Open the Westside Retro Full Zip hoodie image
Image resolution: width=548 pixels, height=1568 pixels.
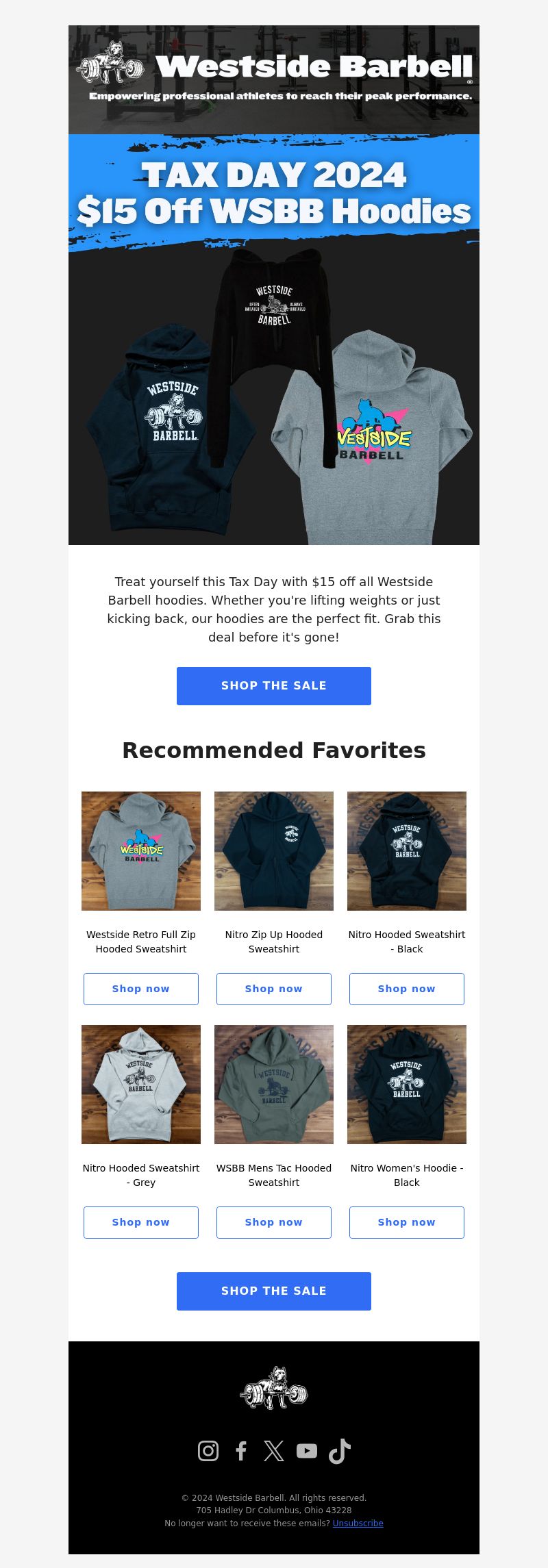pyautogui.click(x=141, y=850)
